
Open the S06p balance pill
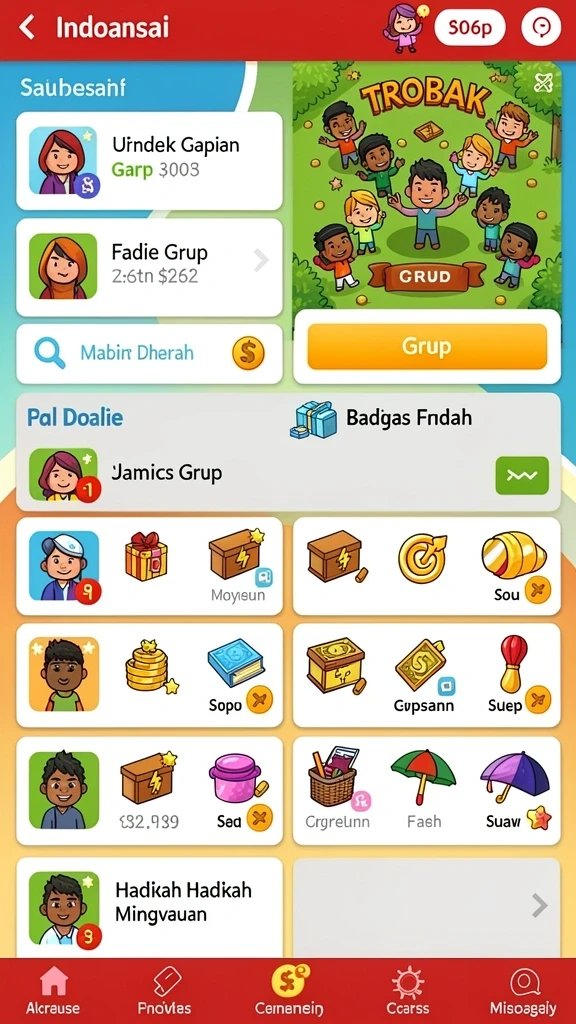(470, 27)
